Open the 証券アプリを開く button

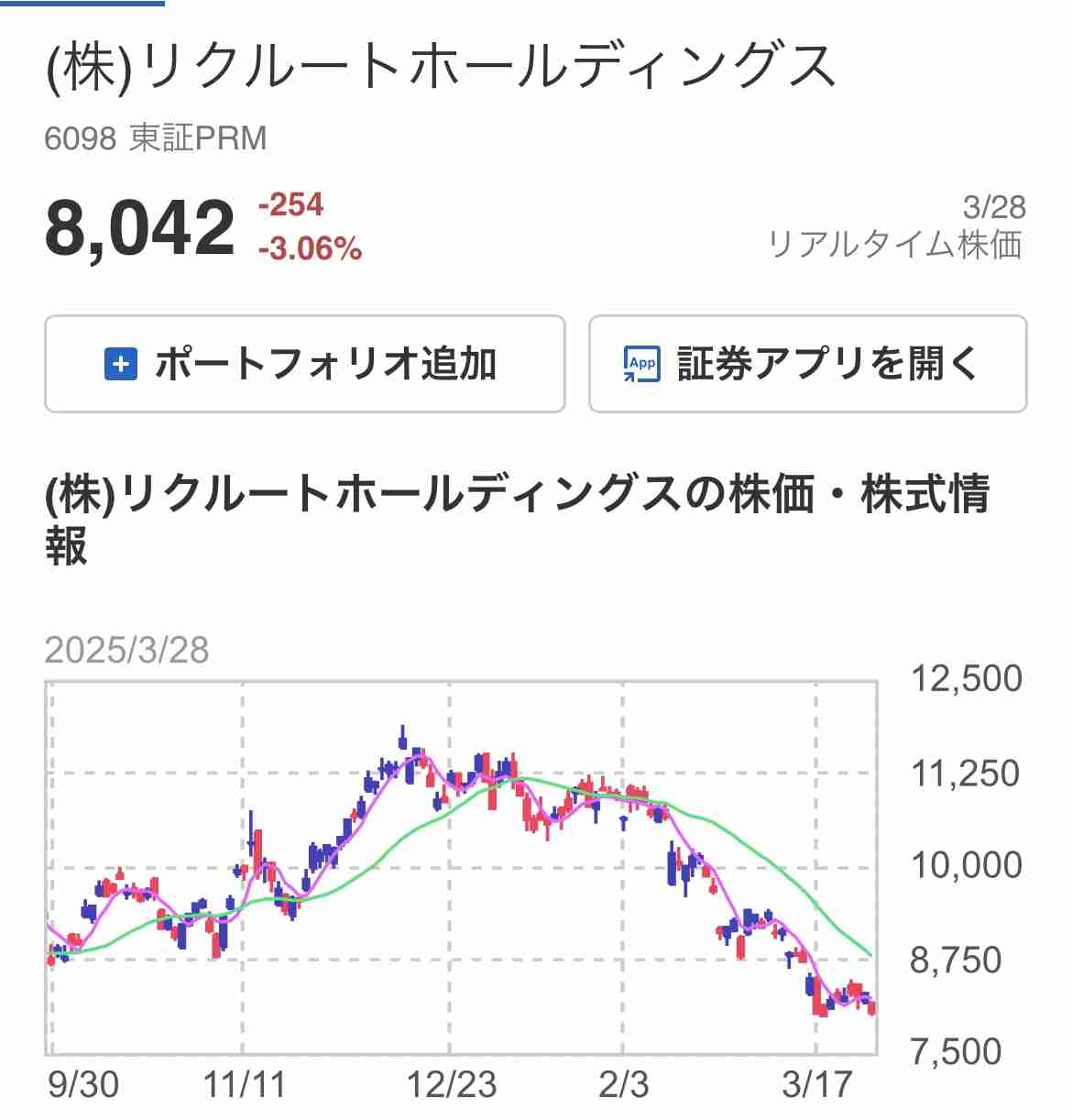pos(807,364)
